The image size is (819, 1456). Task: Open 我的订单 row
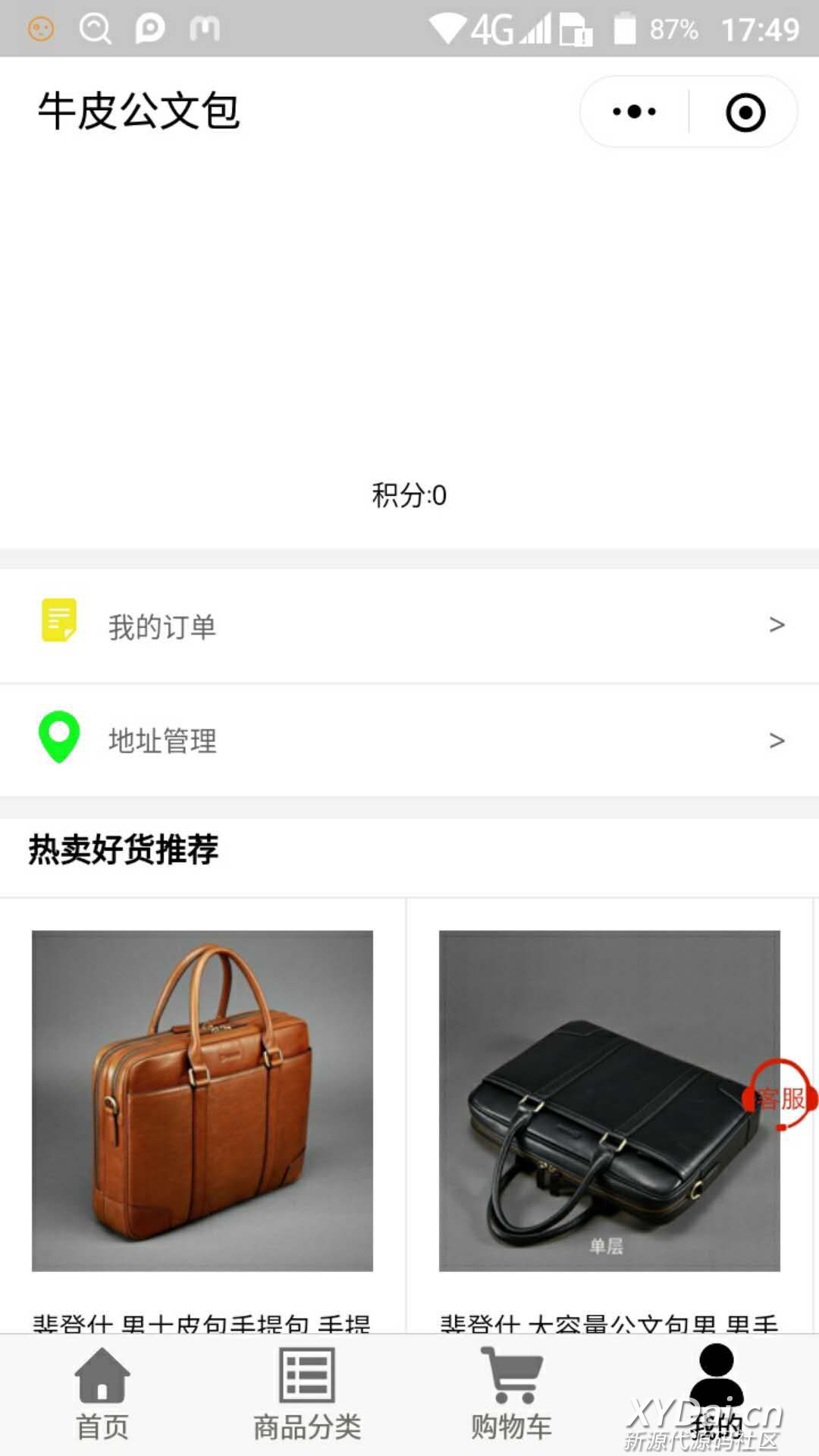409,626
